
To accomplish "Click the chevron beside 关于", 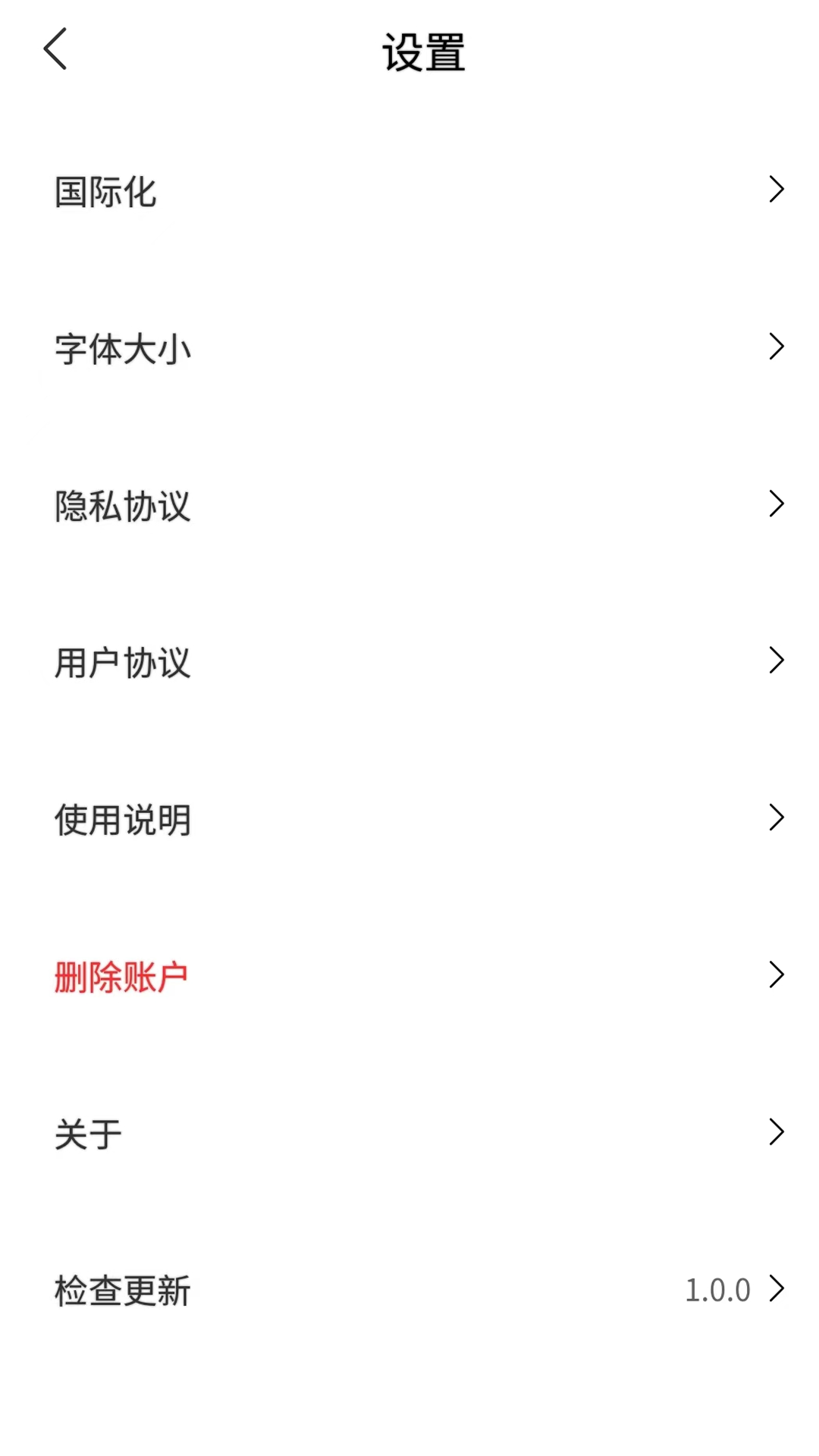I will pyautogui.click(x=775, y=1132).
